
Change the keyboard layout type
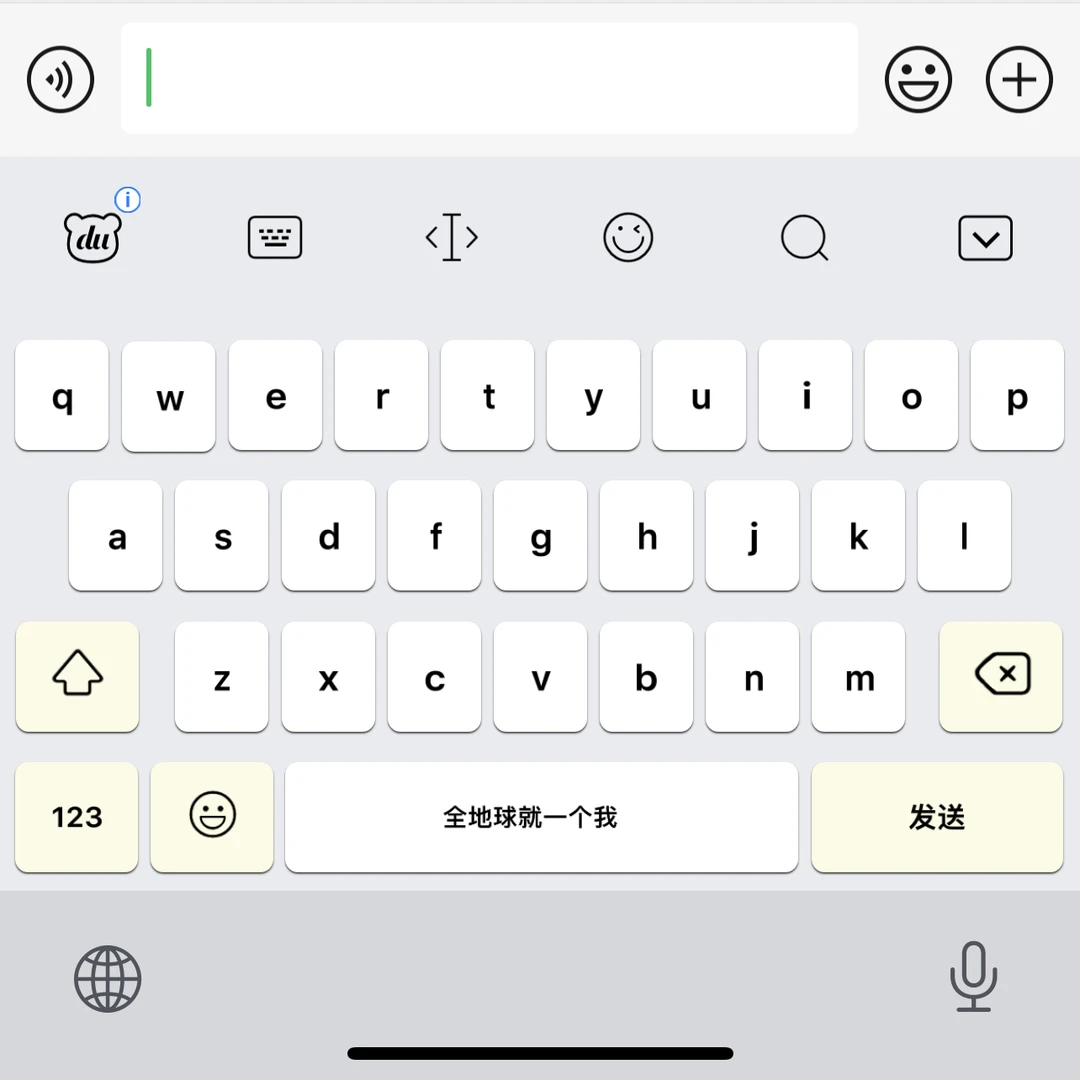(275, 238)
